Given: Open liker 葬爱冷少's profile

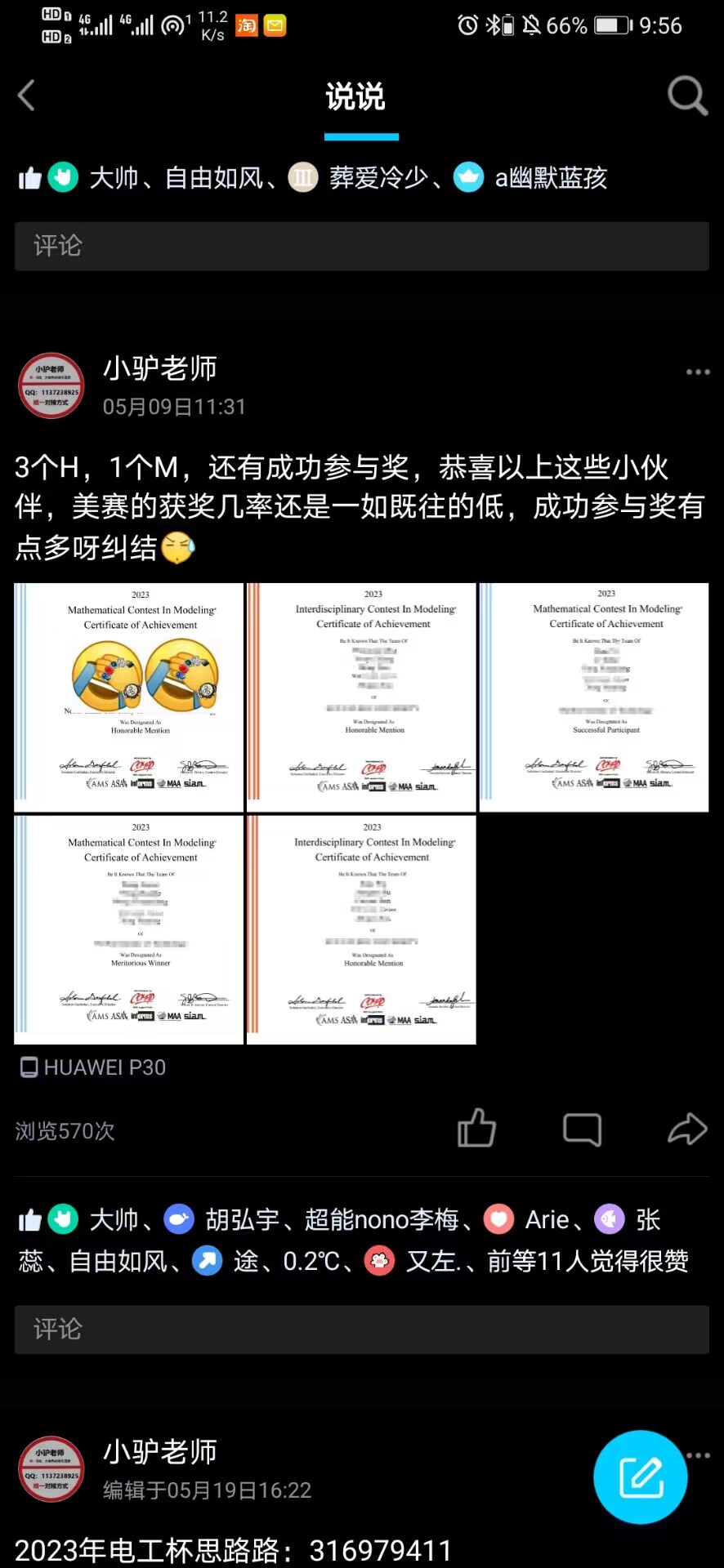Looking at the screenshot, I should point(378,178).
